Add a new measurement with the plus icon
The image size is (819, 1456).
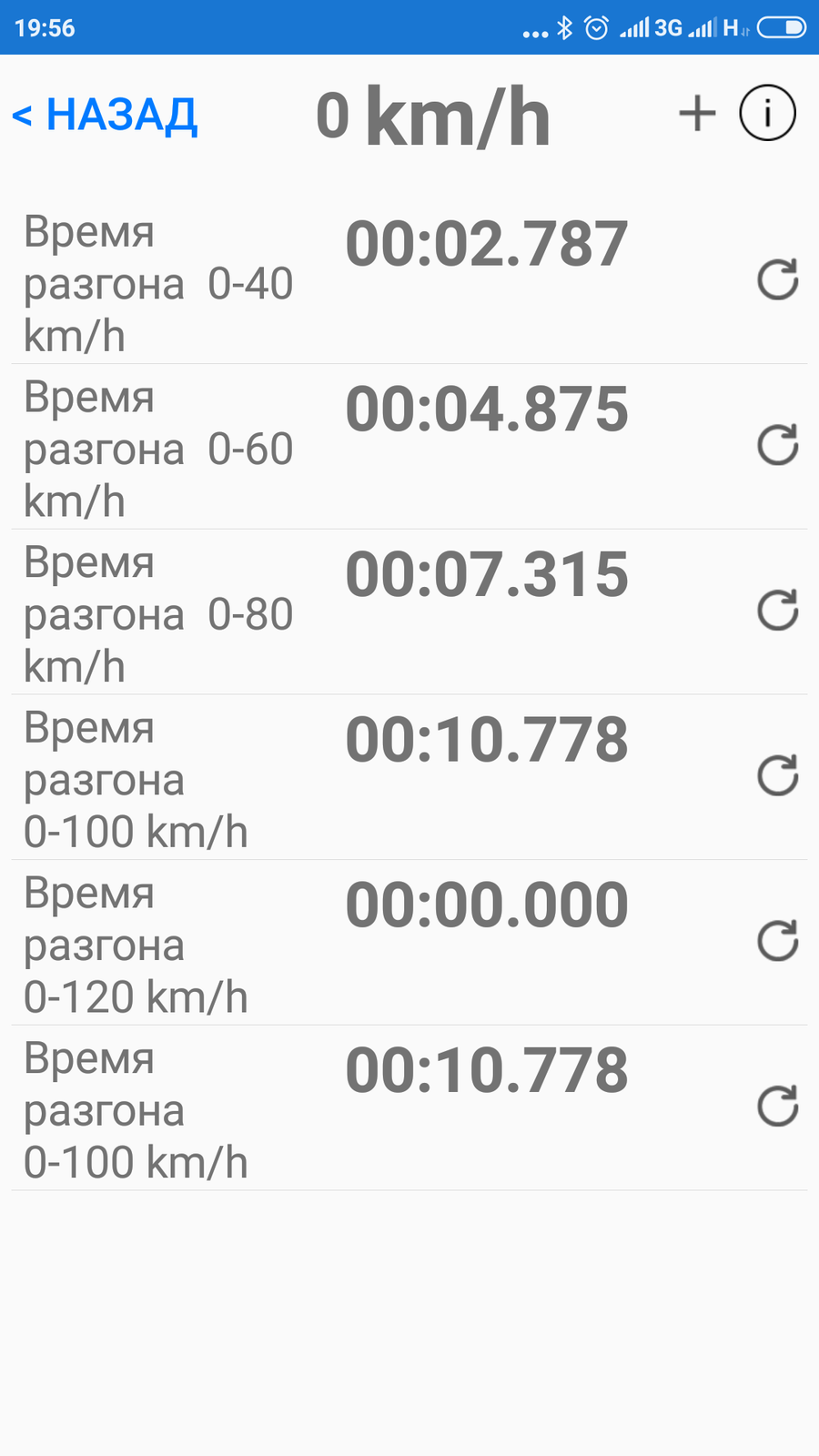[x=697, y=114]
